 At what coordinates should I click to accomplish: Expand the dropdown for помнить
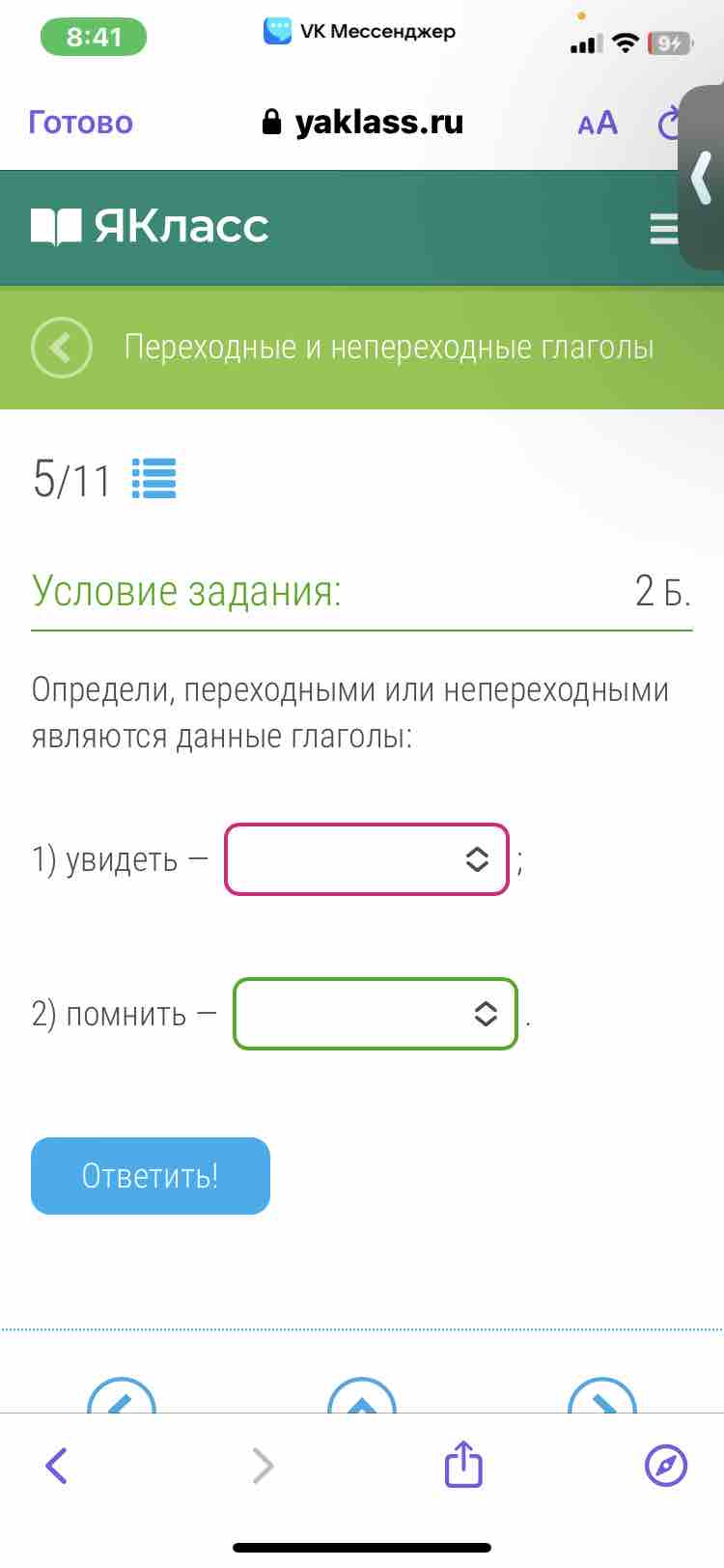(376, 1014)
